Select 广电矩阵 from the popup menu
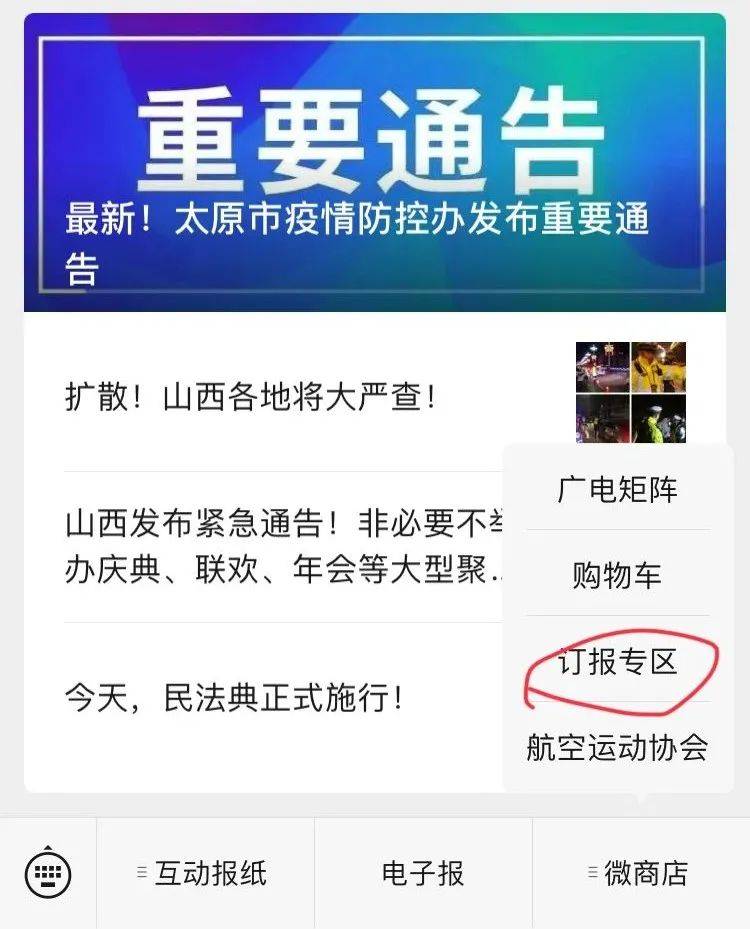Image resolution: width=750 pixels, height=929 pixels. click(x=617, y=490)
